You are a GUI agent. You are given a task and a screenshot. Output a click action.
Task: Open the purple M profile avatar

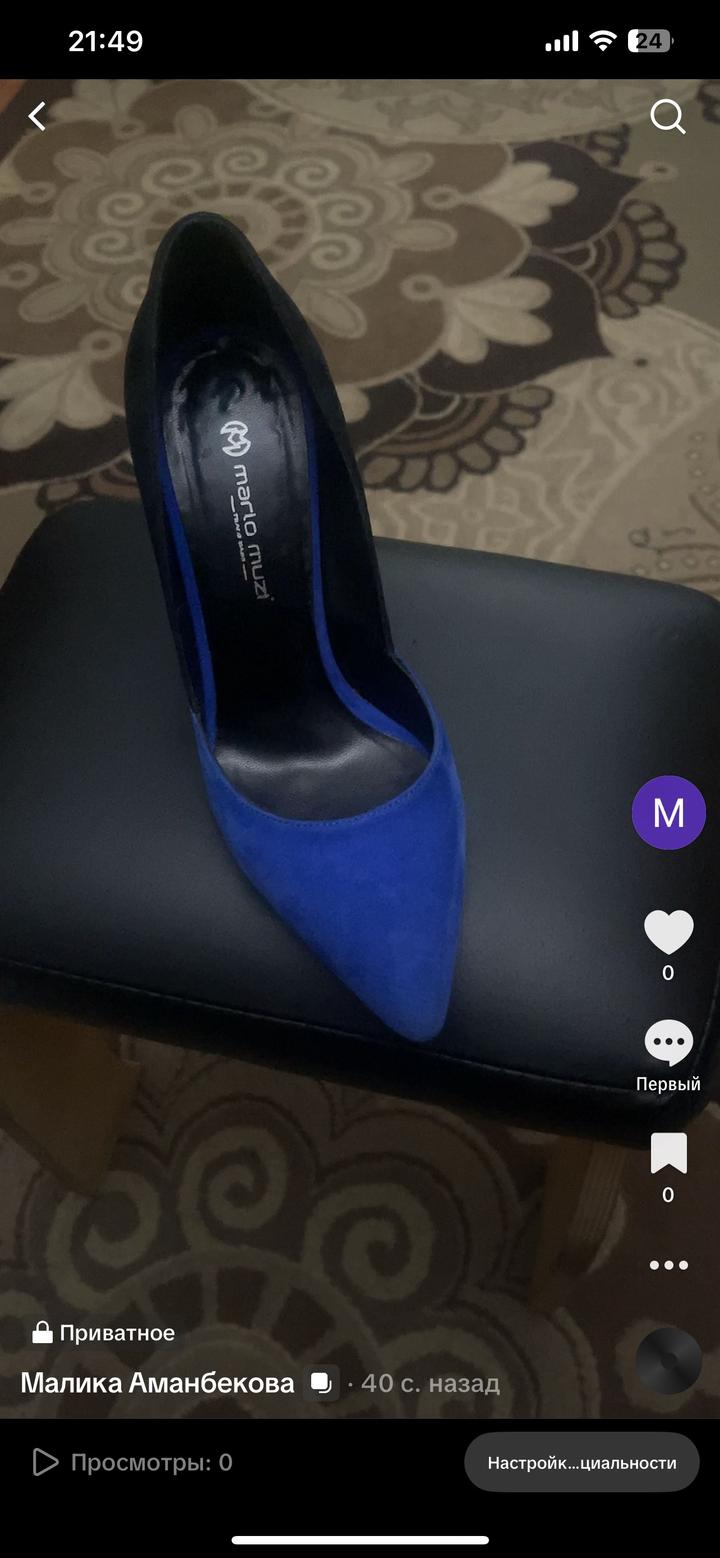pyautogui.click(x=668, y=813)
